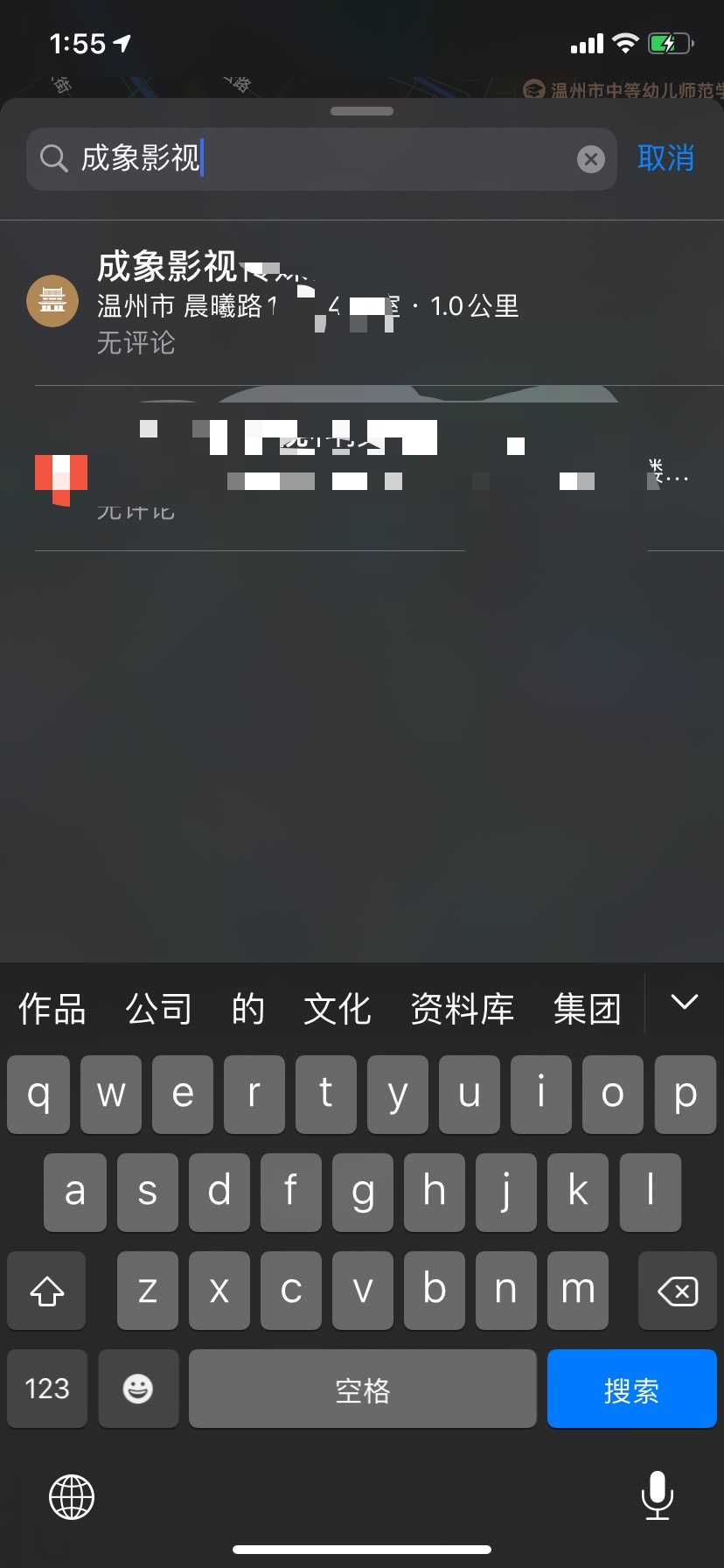The height and width of the screenshot is (1568, 724).
Task: Switch keyboard language with globe icon
Action: 72,1496
